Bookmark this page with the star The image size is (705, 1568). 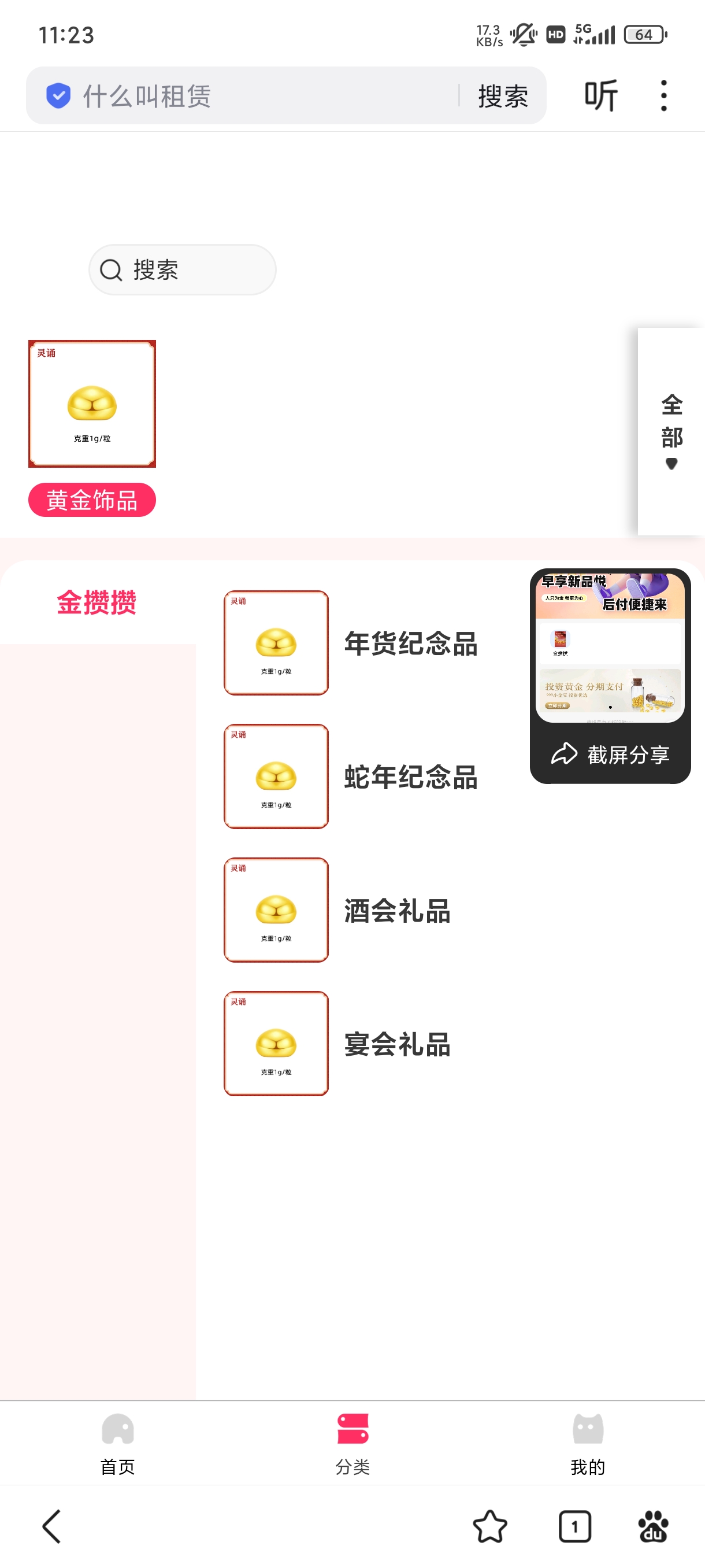[x=489, y=1526]
